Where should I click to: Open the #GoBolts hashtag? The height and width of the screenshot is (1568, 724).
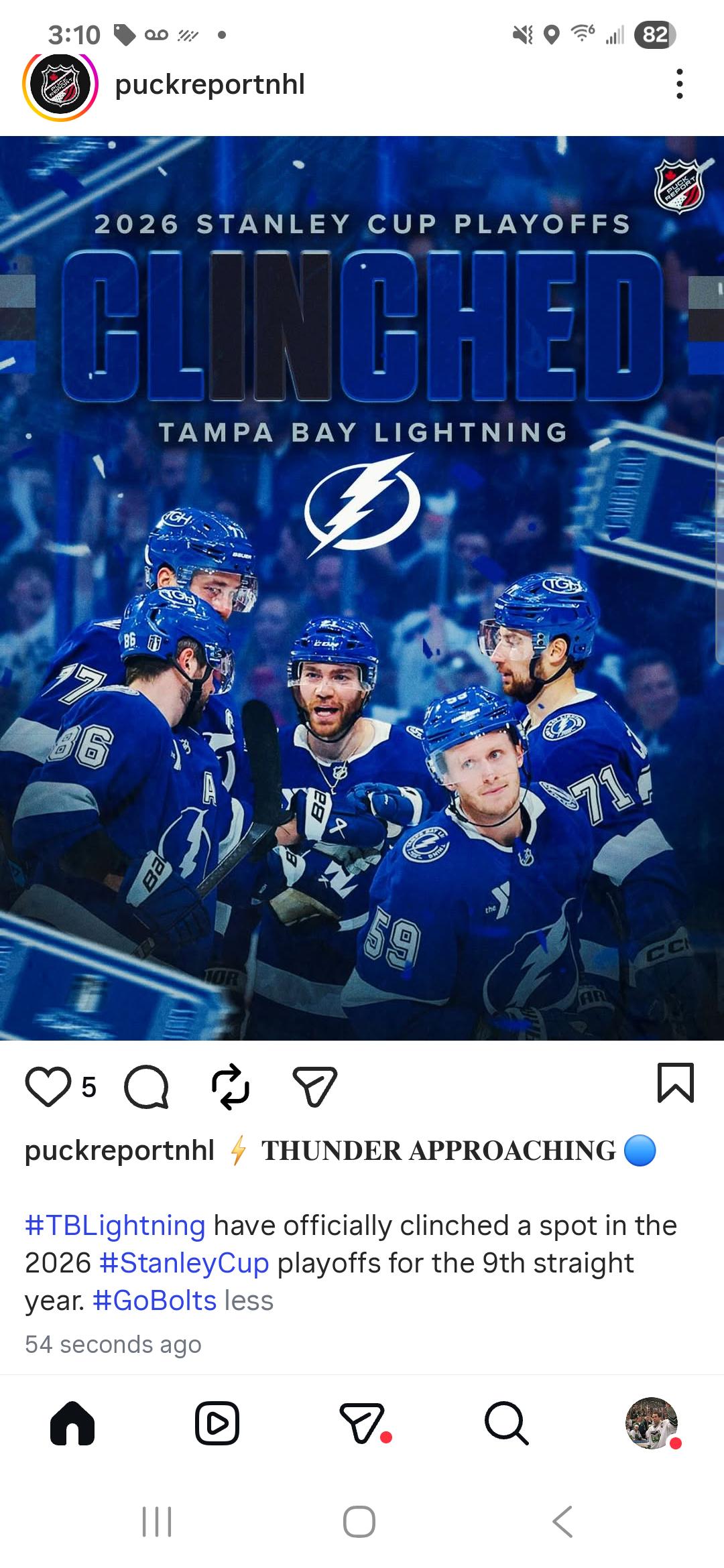pyautogui.click(x=155, y=1301)
